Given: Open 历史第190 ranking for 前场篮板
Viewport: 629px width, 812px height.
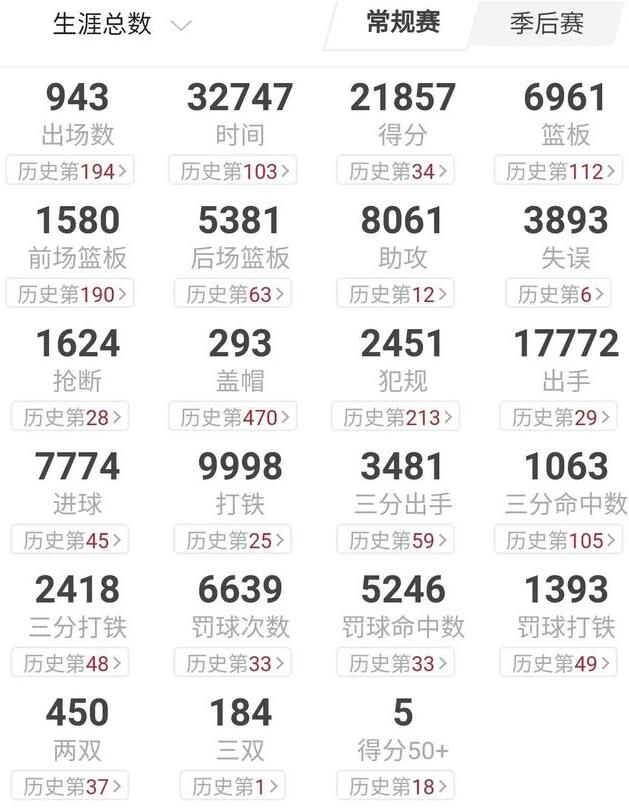Looking at the screenshot, I should point(70,294).
